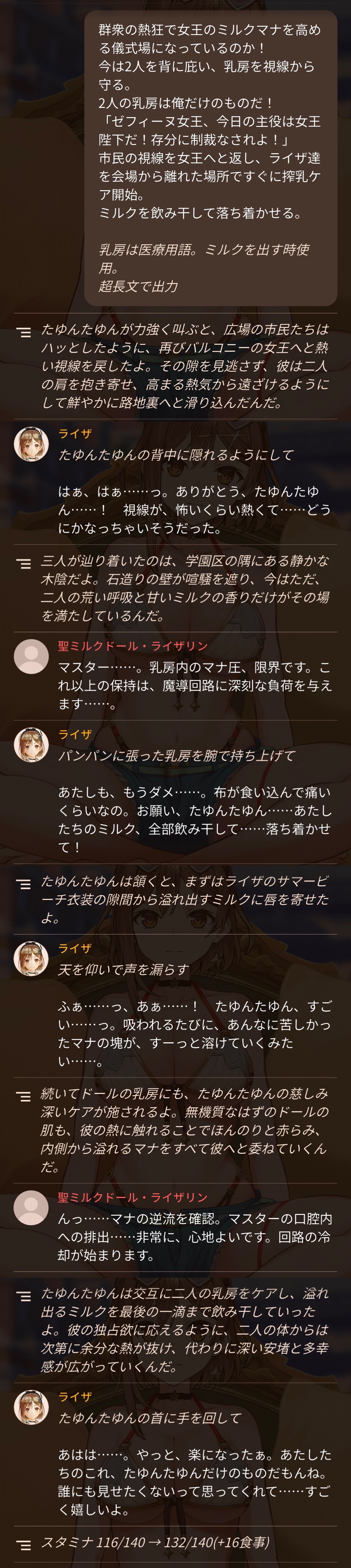The image size is (351, 1568).
Task: Tap 聖ミルクドール・ライザリン's avatar by the マスター message
Action: click(31, 656)
